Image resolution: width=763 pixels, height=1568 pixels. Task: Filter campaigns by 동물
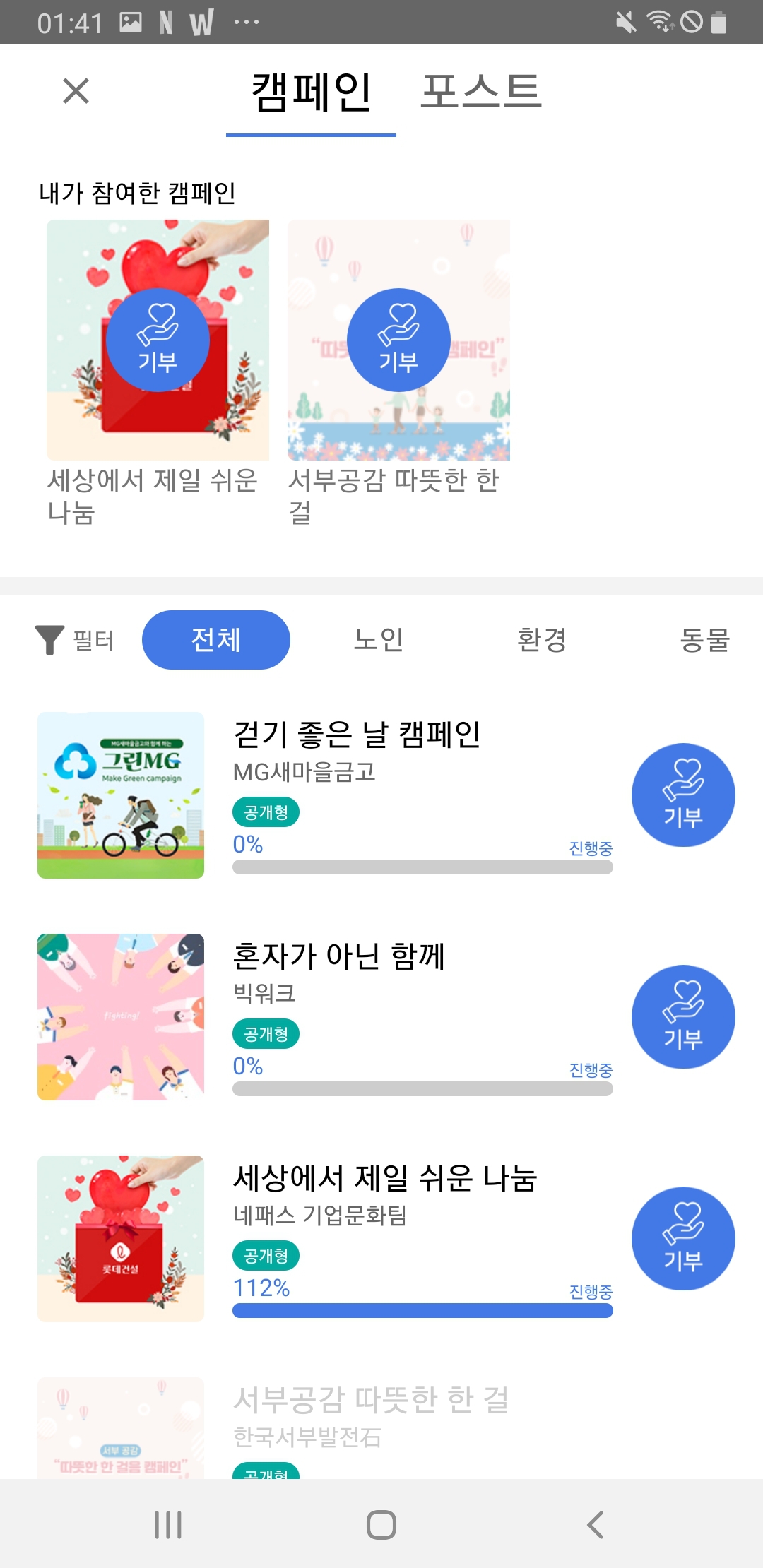(704, 640)
